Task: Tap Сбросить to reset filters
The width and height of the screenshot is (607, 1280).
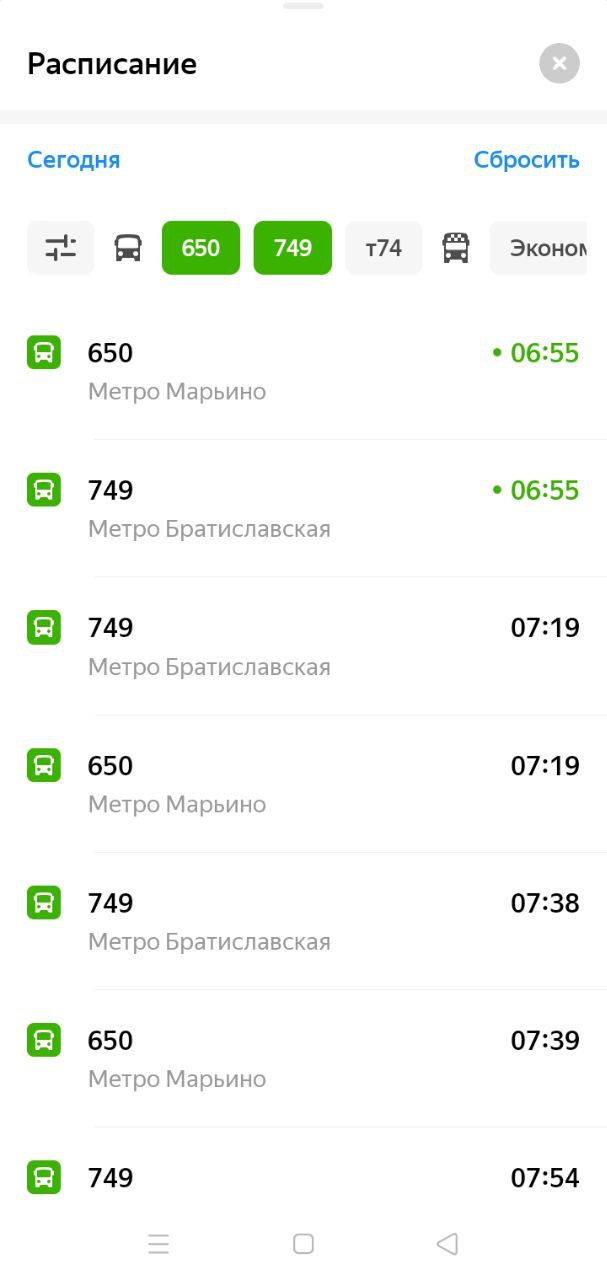Action: tap(526, 160)
